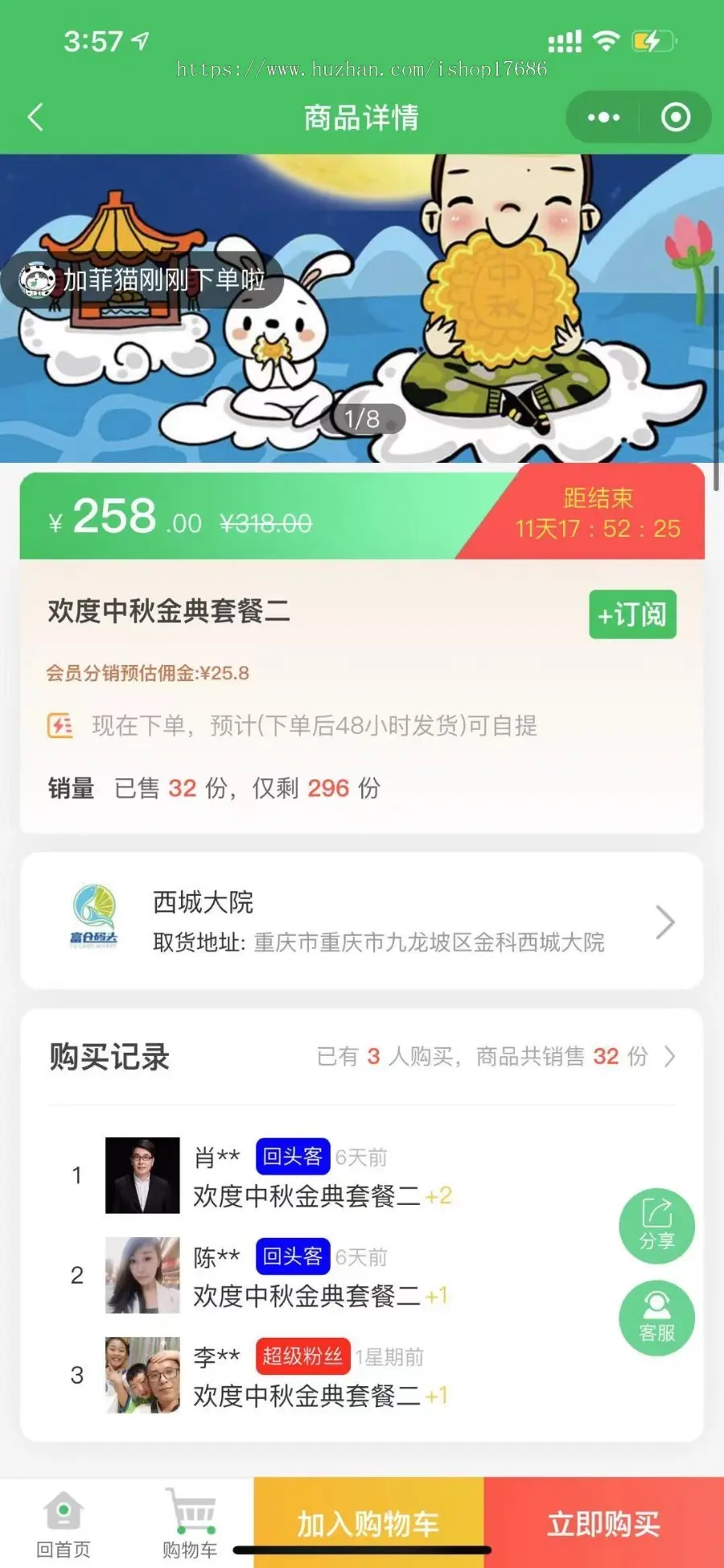Tap 立即购买 to buy now
Screen dimensions: 724x1568
click(x=604, y=1523)
